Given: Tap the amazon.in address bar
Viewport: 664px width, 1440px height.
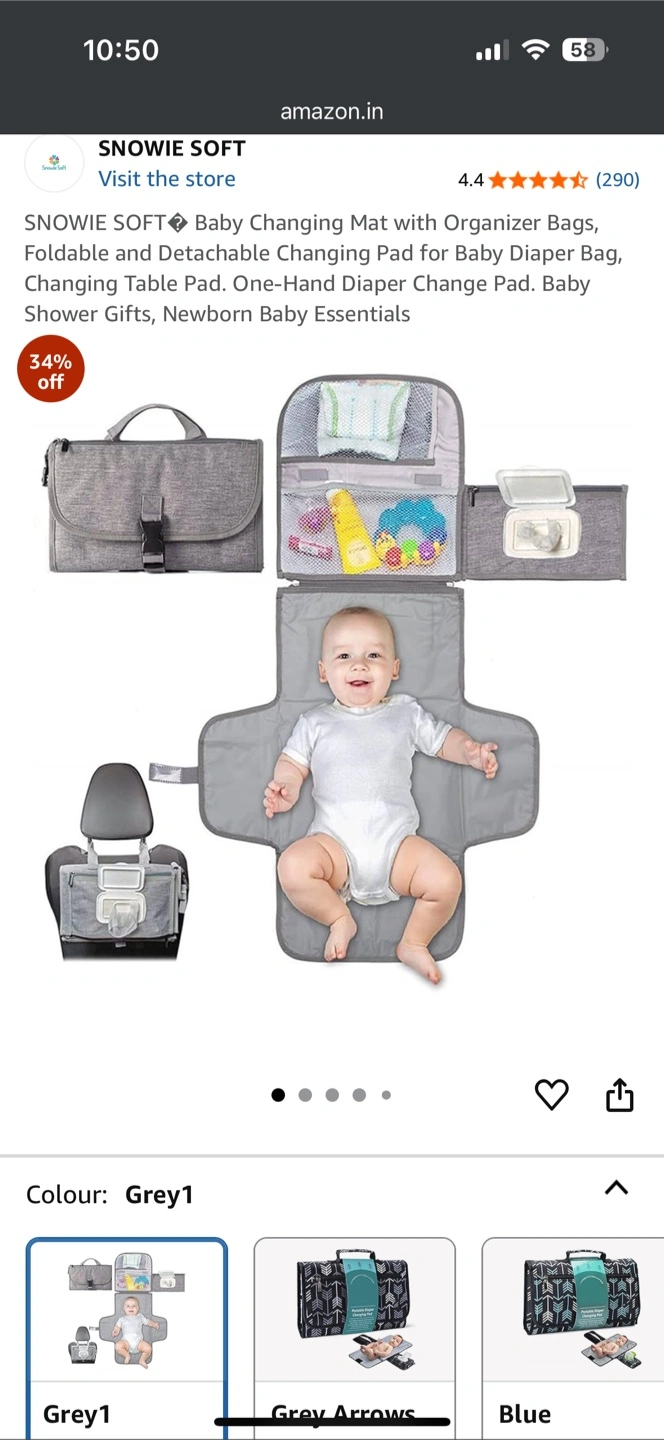Looking at the screenshot, I should tap(332, 111).
